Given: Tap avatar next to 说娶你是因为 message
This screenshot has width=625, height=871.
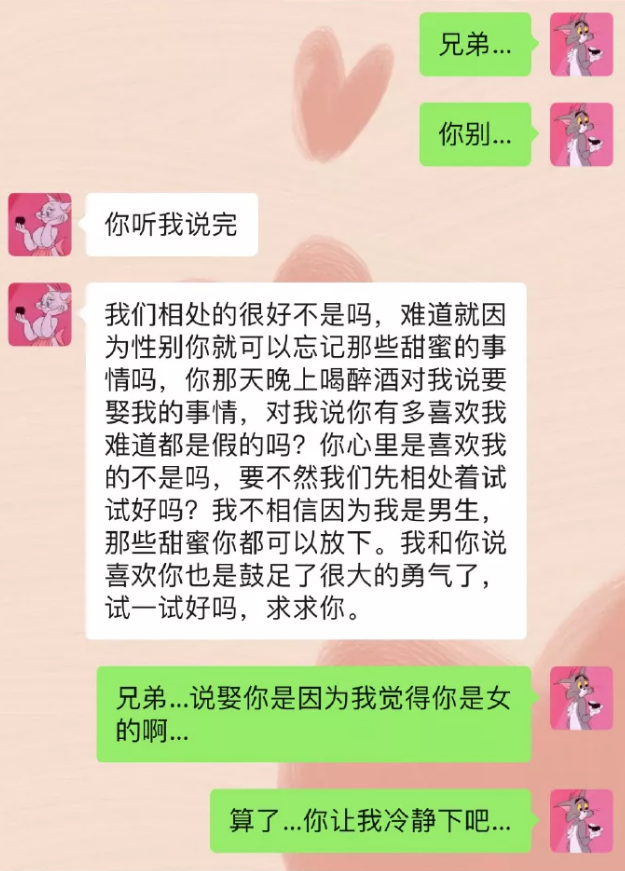Looking at the screenshot, I should 581,698.
